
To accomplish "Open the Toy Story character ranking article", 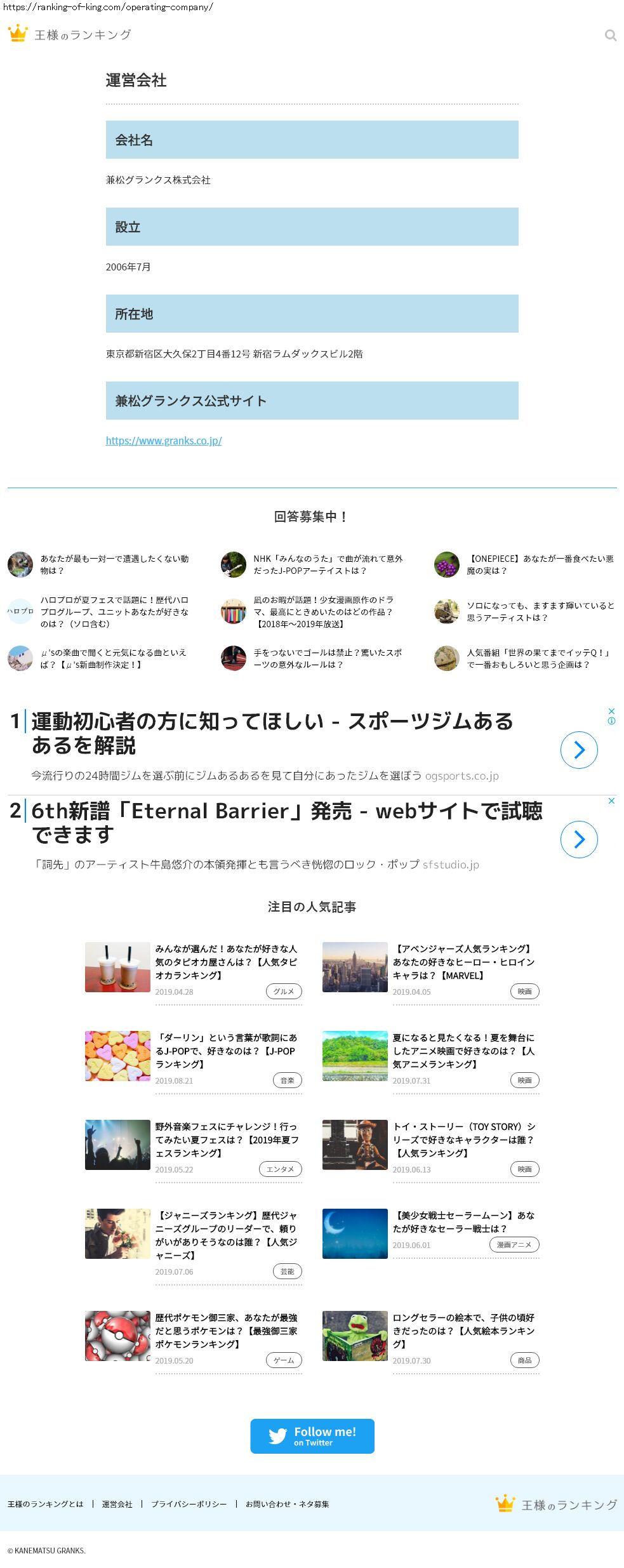I will click(x=463, y=1139).
